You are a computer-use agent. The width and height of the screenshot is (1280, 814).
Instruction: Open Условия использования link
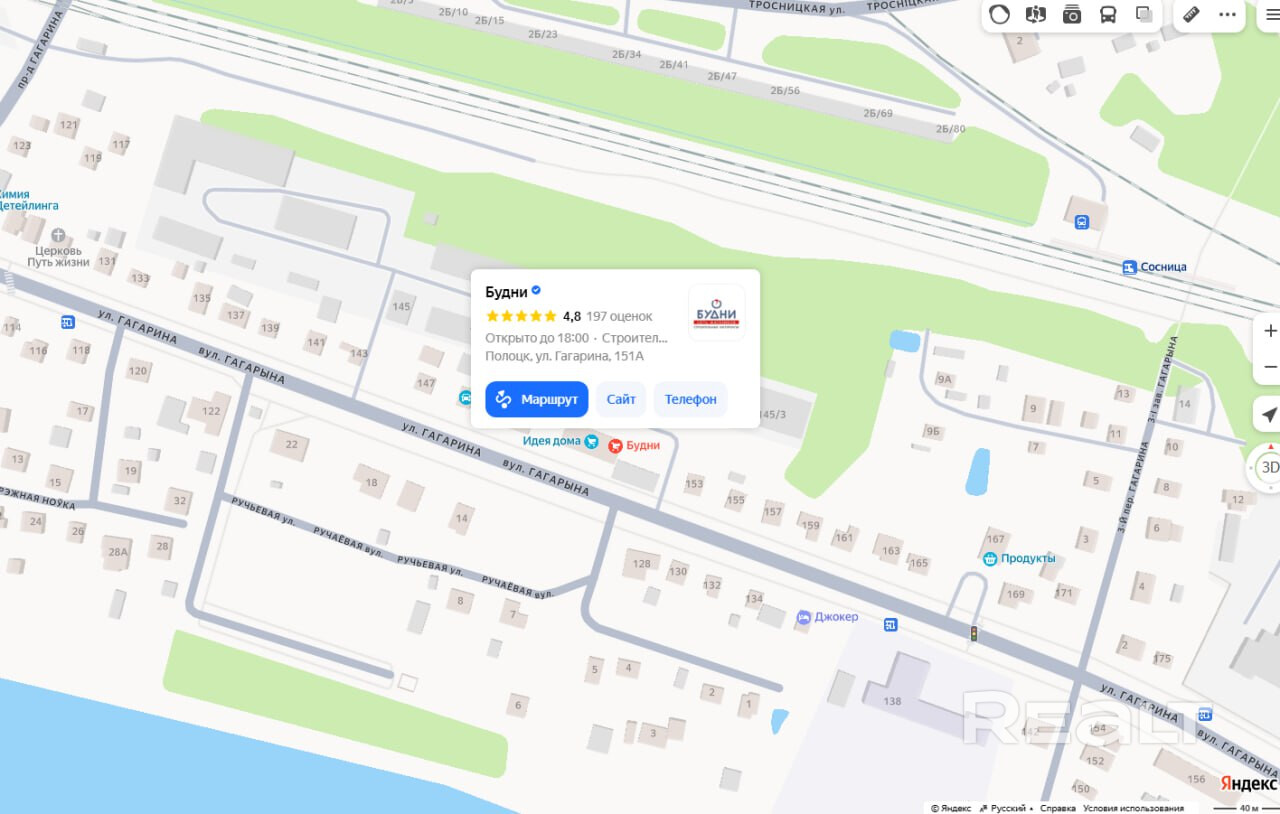1133,808
